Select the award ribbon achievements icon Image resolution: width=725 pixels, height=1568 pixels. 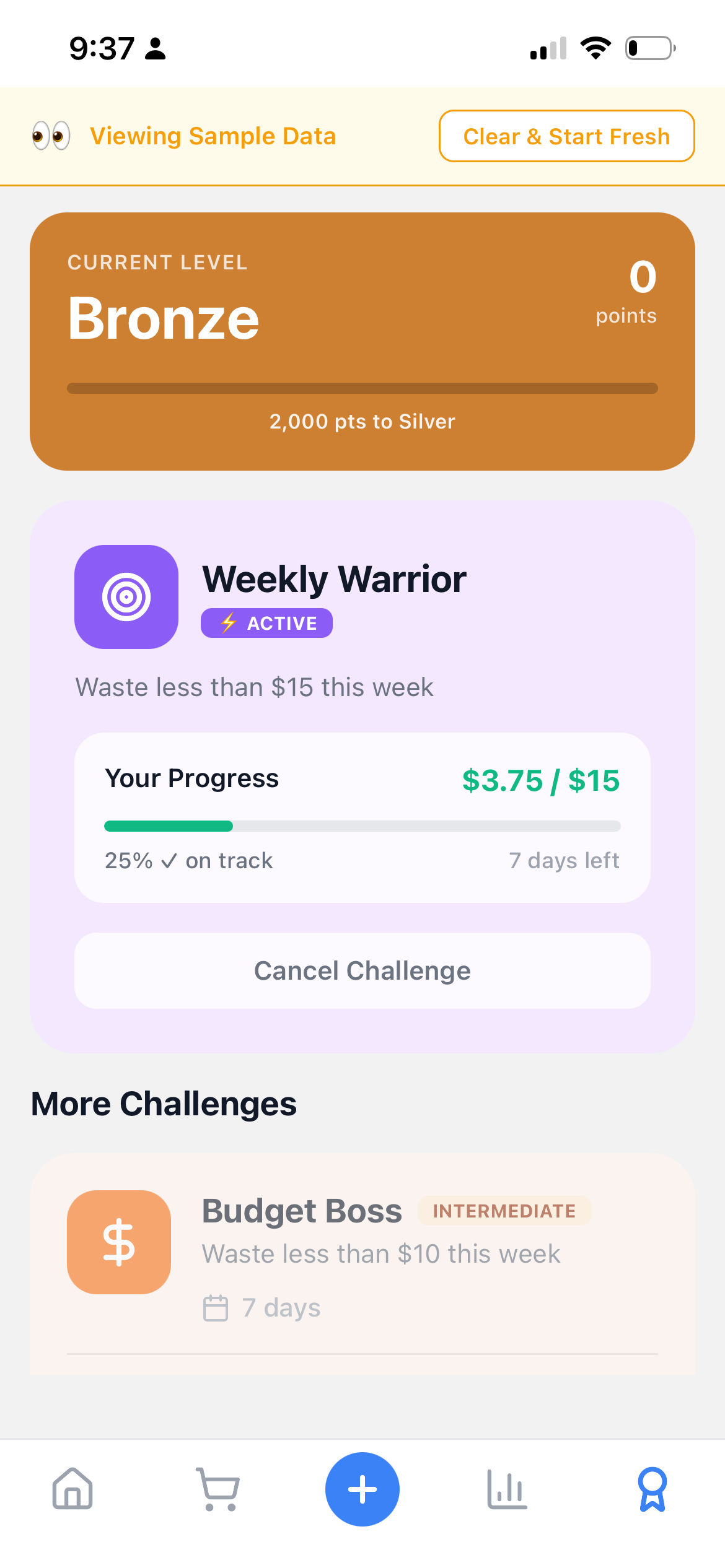point(652,1490)
